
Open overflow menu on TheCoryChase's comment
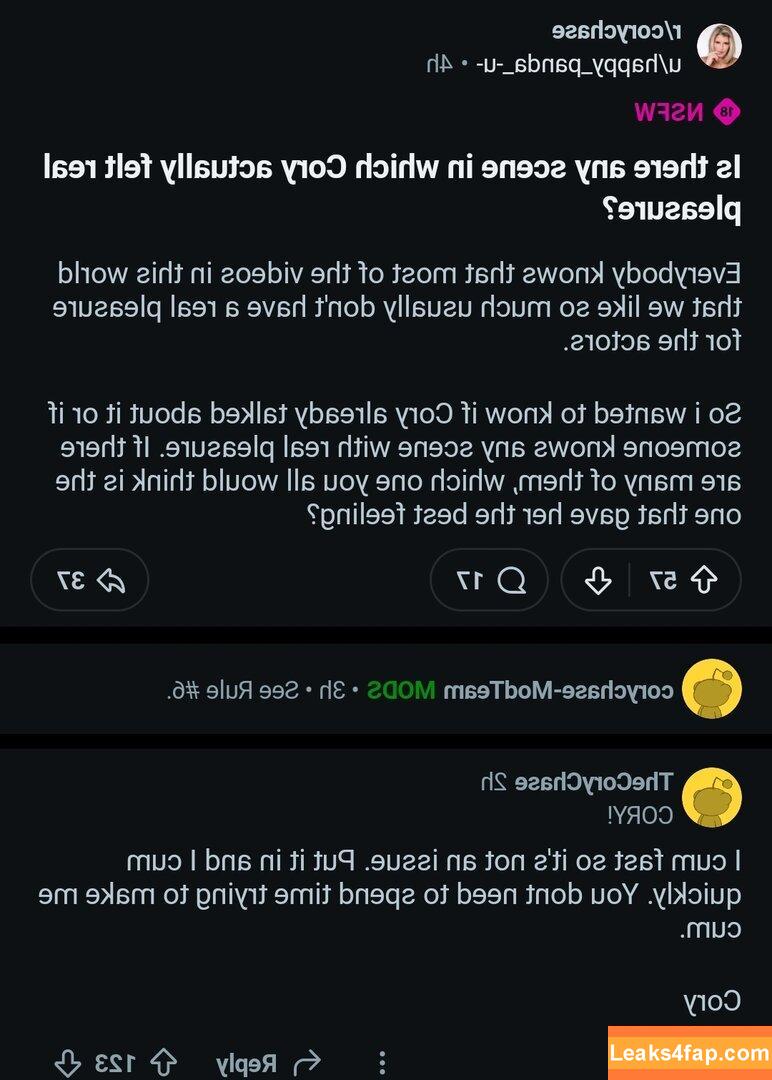click(x=381, y=1063)
